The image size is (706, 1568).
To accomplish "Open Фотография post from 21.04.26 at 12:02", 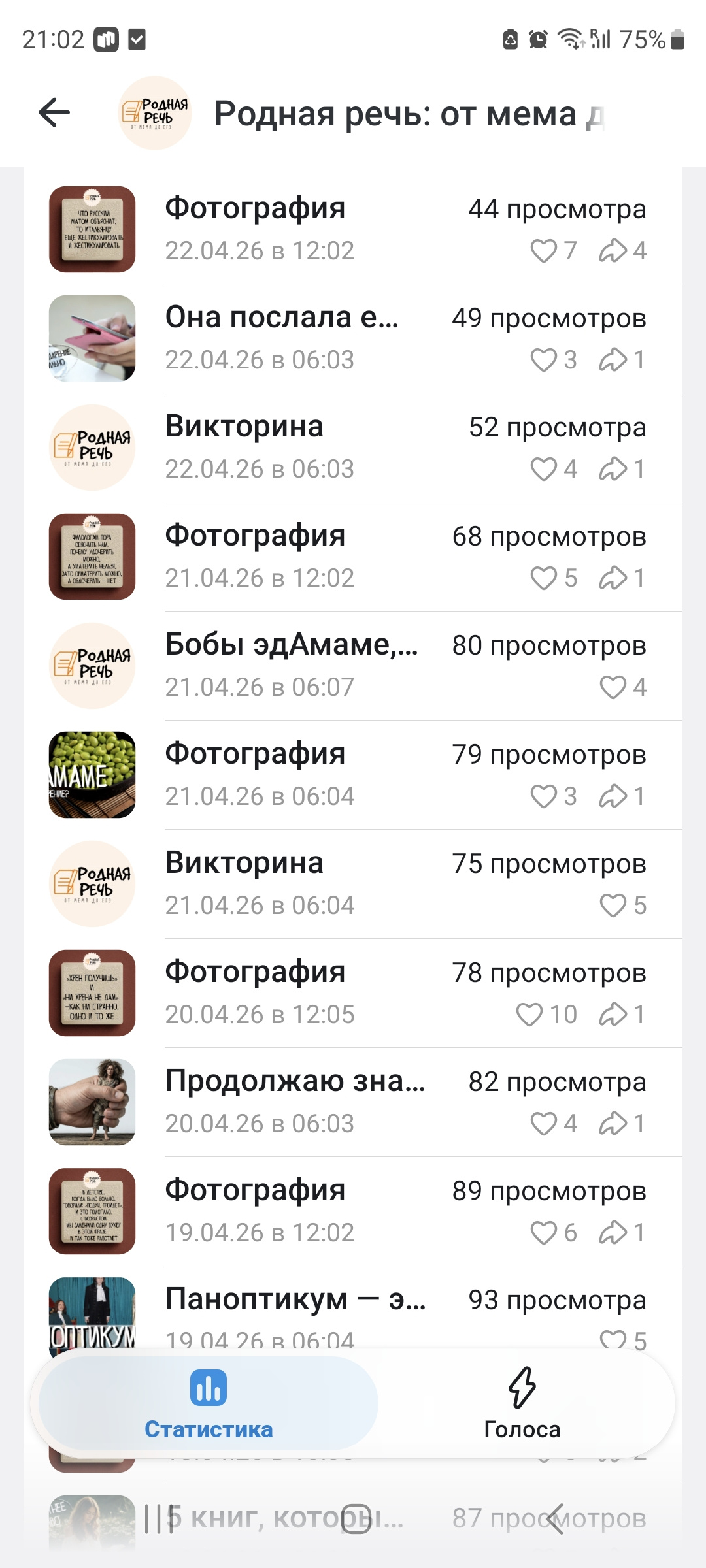I will (x=353, y=556).
